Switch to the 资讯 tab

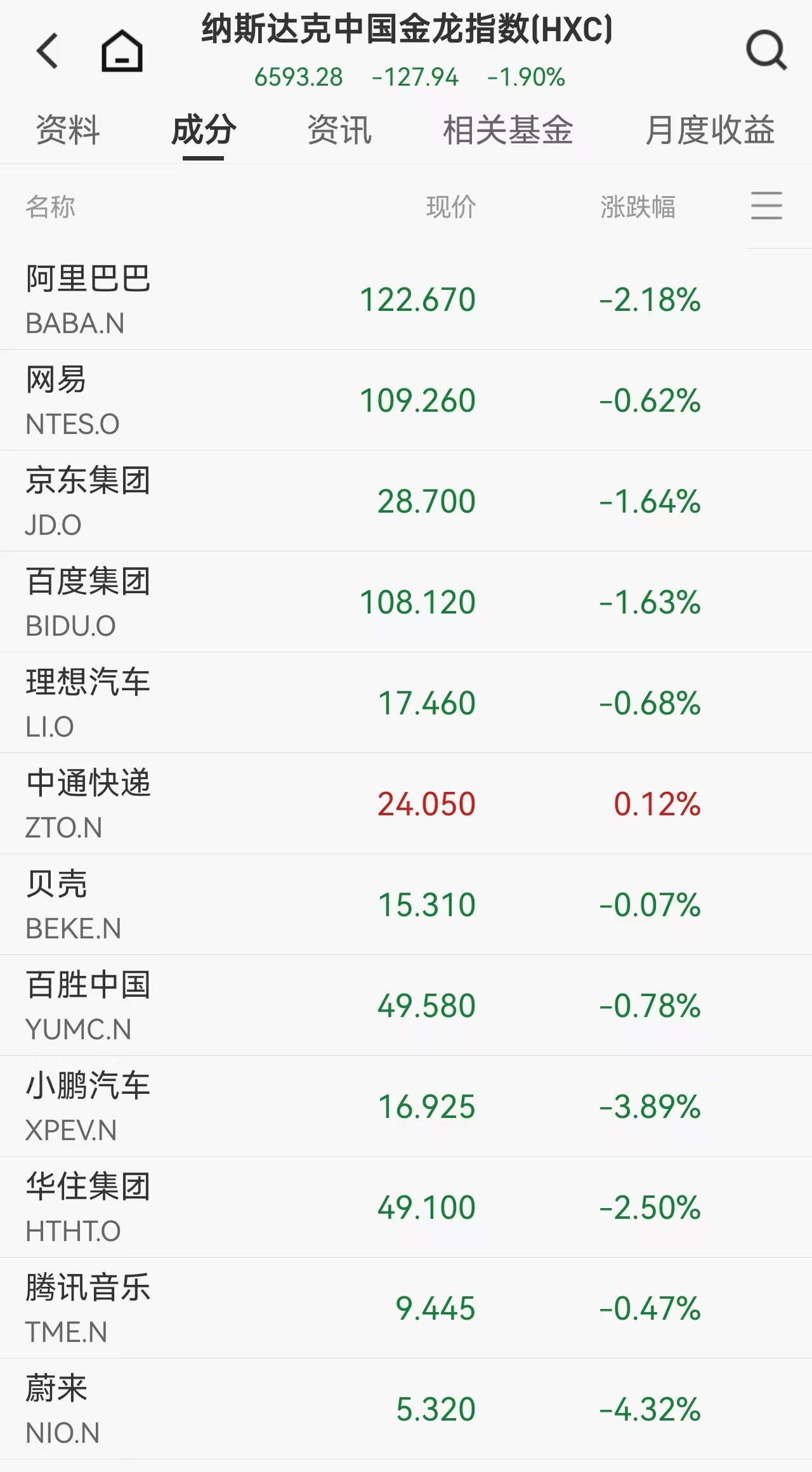click(x=339, y=130)
